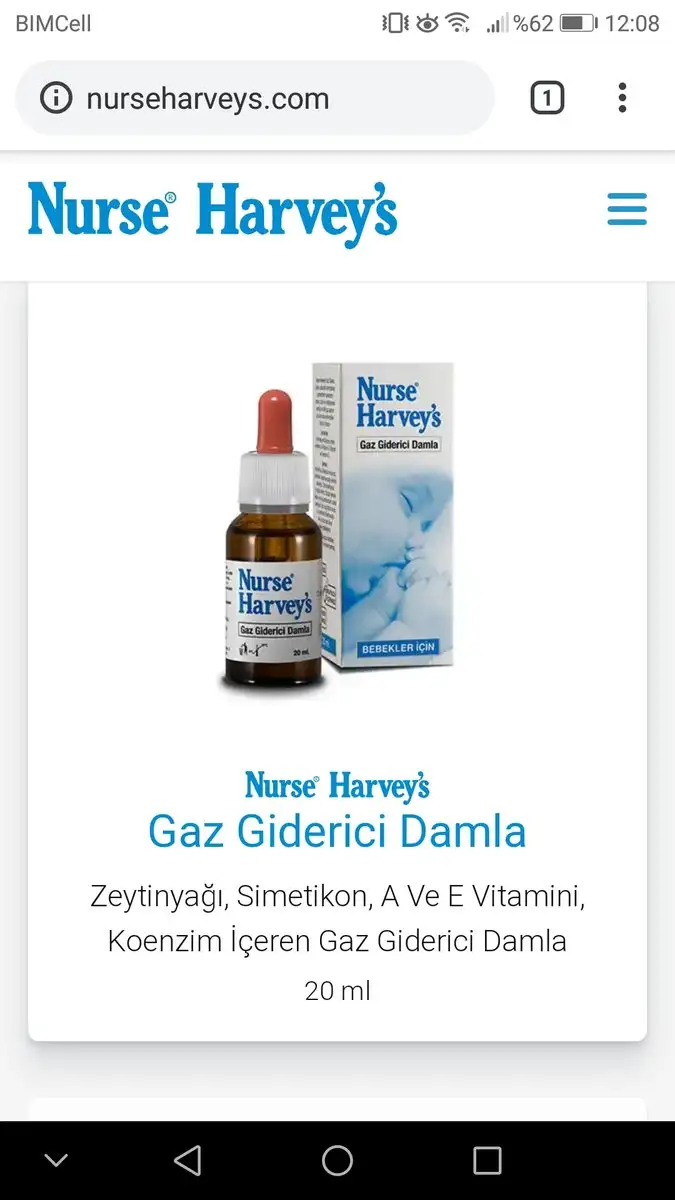Viewport: 675px width, 1200px height.
Task: Open Chrome's three-dot overflow menu
Action: [x=622, y=98]
